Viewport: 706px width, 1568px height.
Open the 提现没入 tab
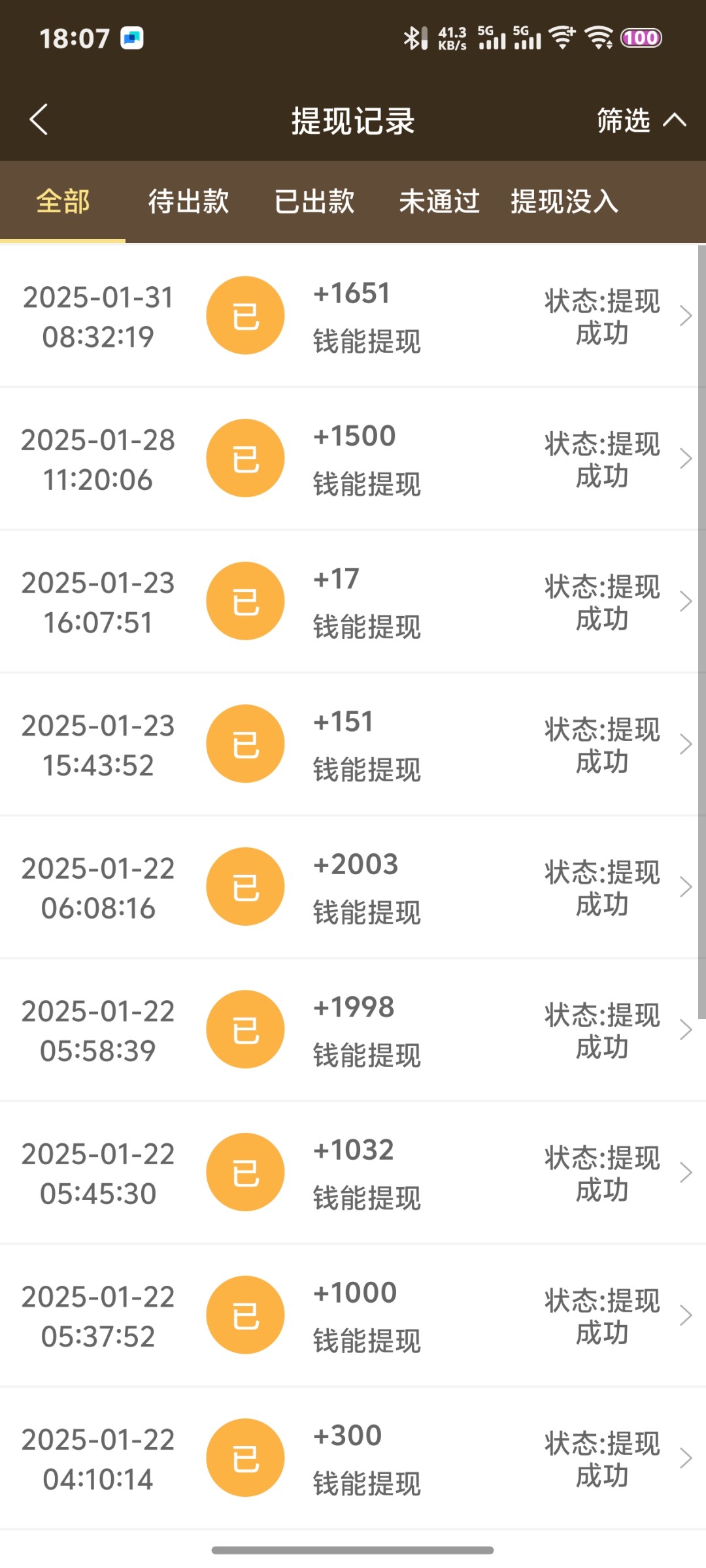pos(564,201)
